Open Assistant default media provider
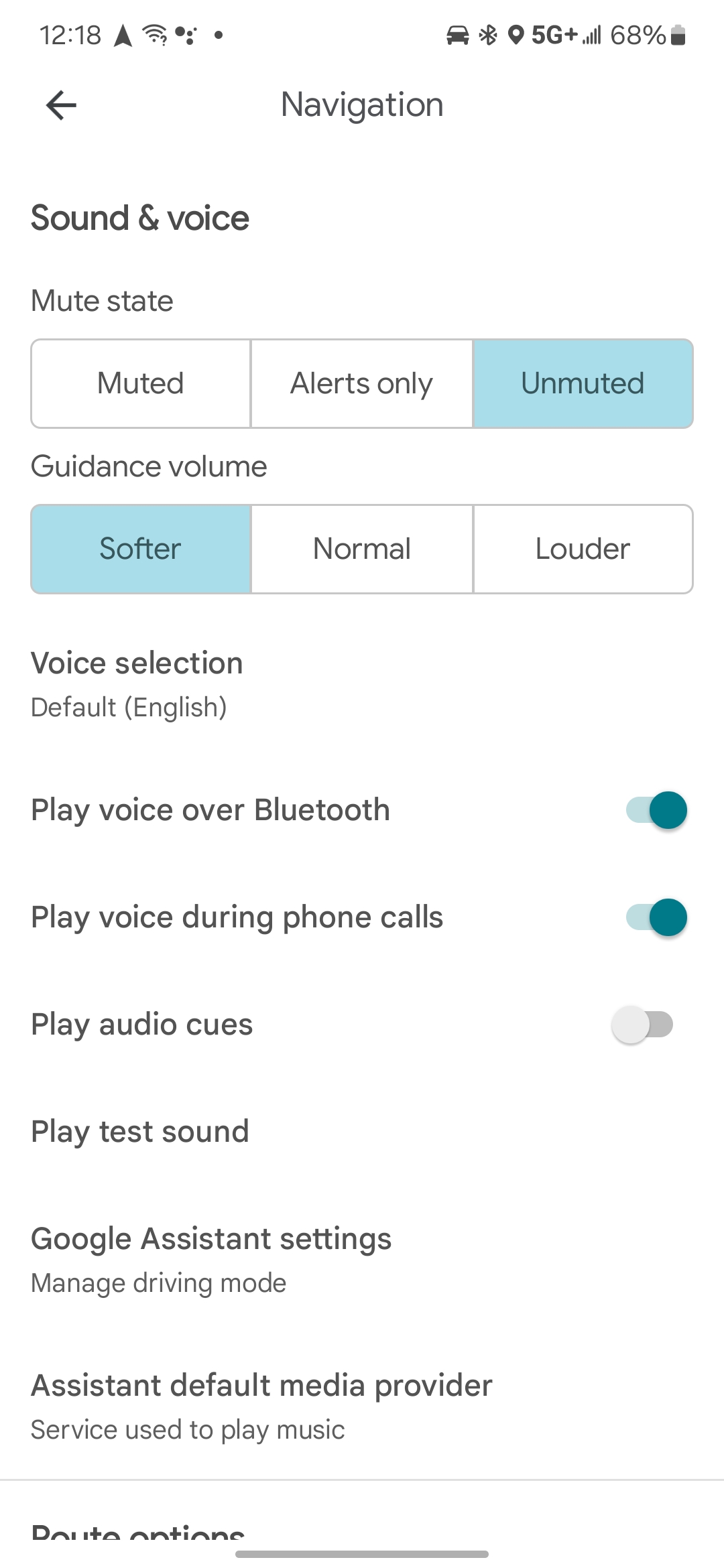The image size is (724, 1568). [x=261, y=1406]
